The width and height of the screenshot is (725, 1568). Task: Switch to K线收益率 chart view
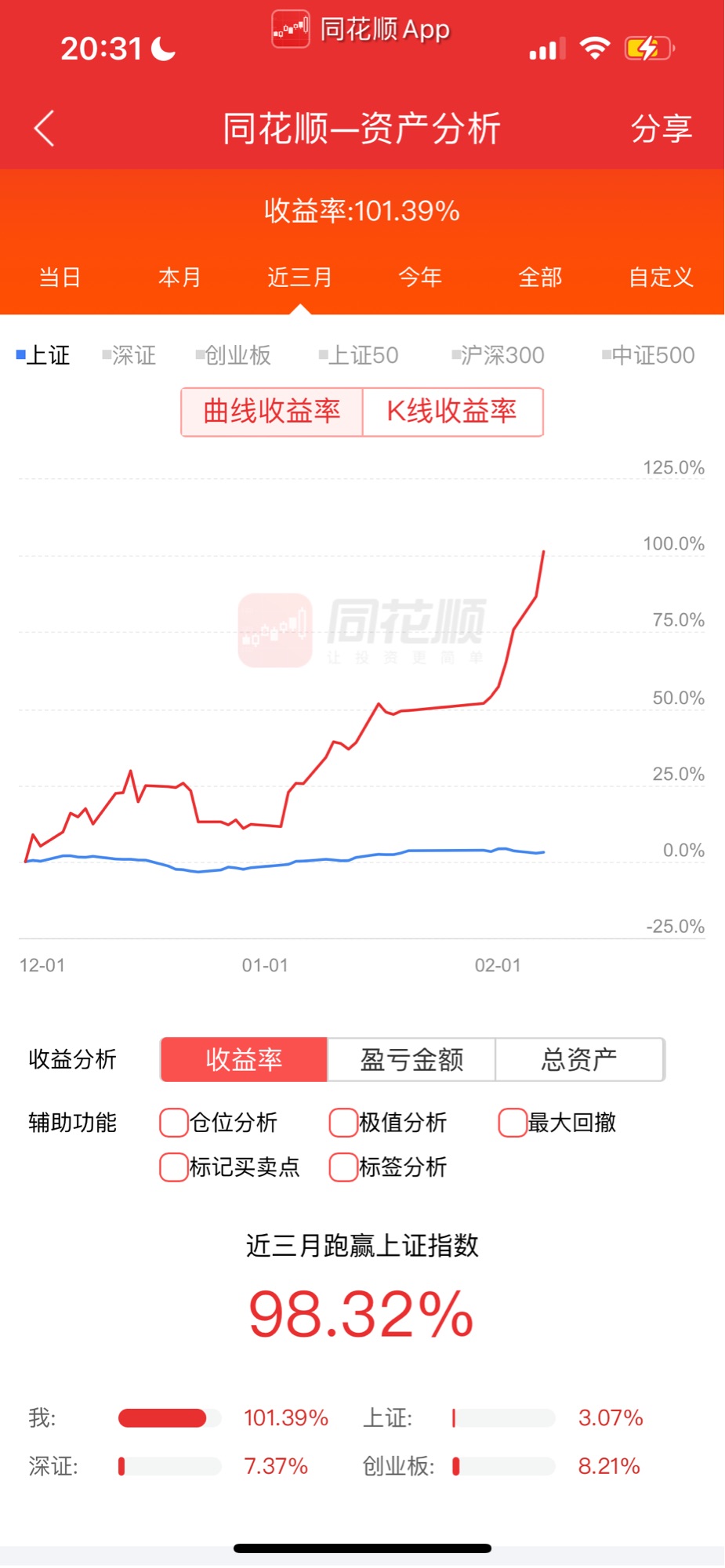(x=452, y=412)
